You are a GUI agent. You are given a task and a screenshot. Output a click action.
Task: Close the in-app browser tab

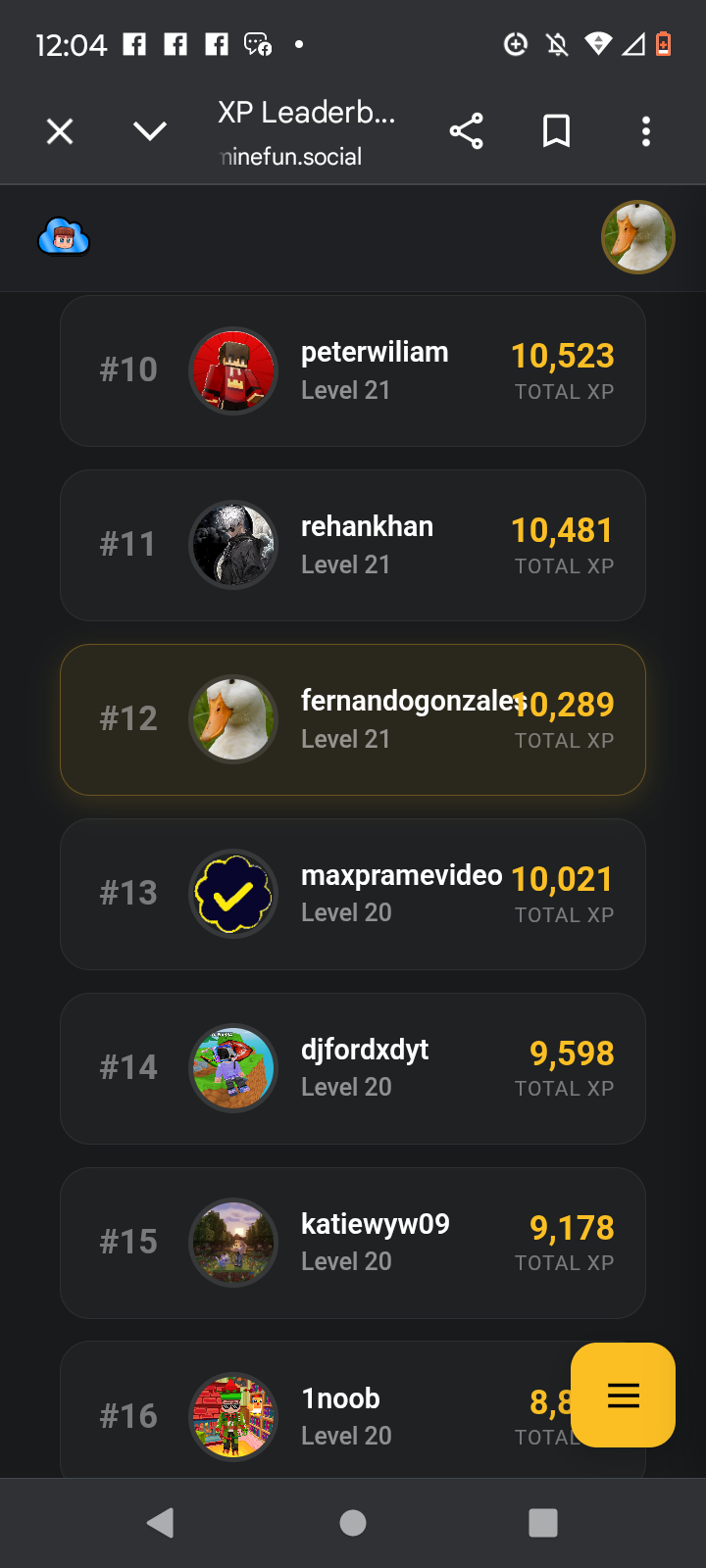(x=60, y=131)
